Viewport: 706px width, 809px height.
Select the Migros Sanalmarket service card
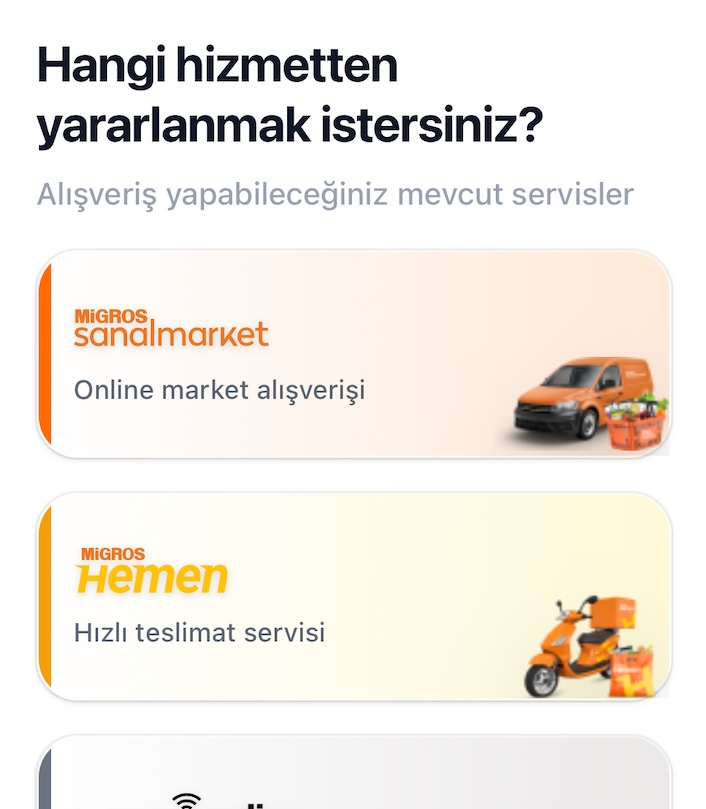tap(354, 354)
